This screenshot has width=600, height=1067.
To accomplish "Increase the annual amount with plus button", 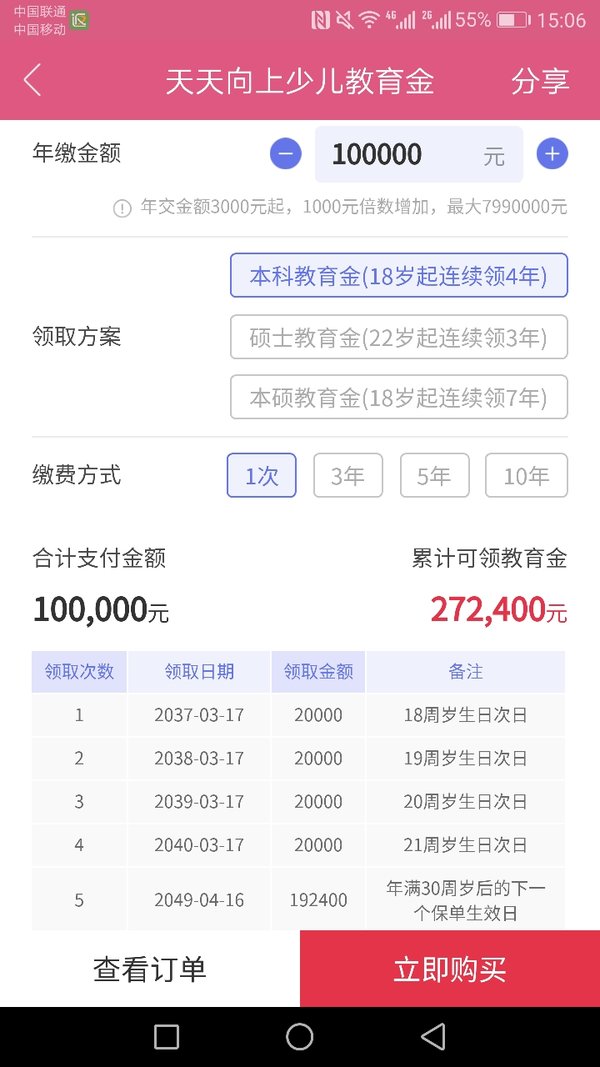I will click(552, 154).
